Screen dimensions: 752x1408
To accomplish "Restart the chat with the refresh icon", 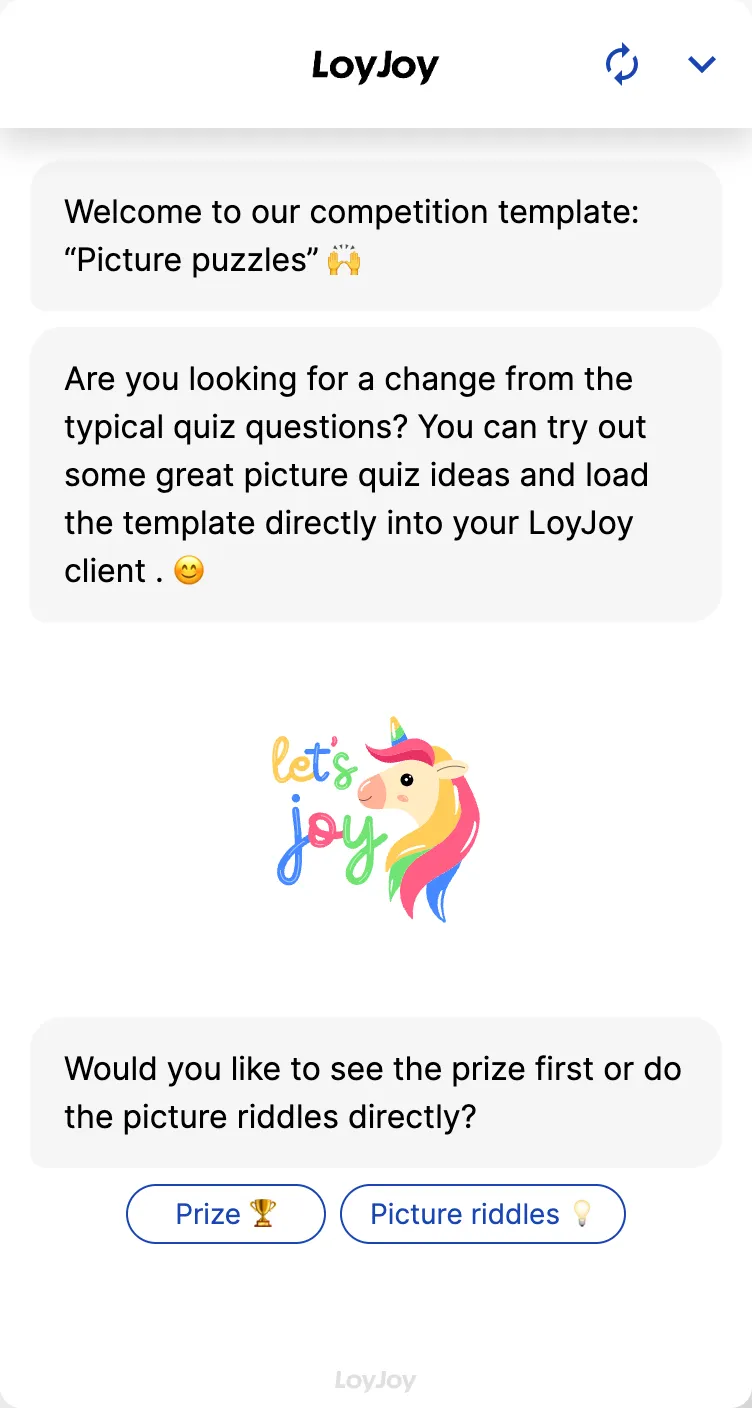I will 622,65.
